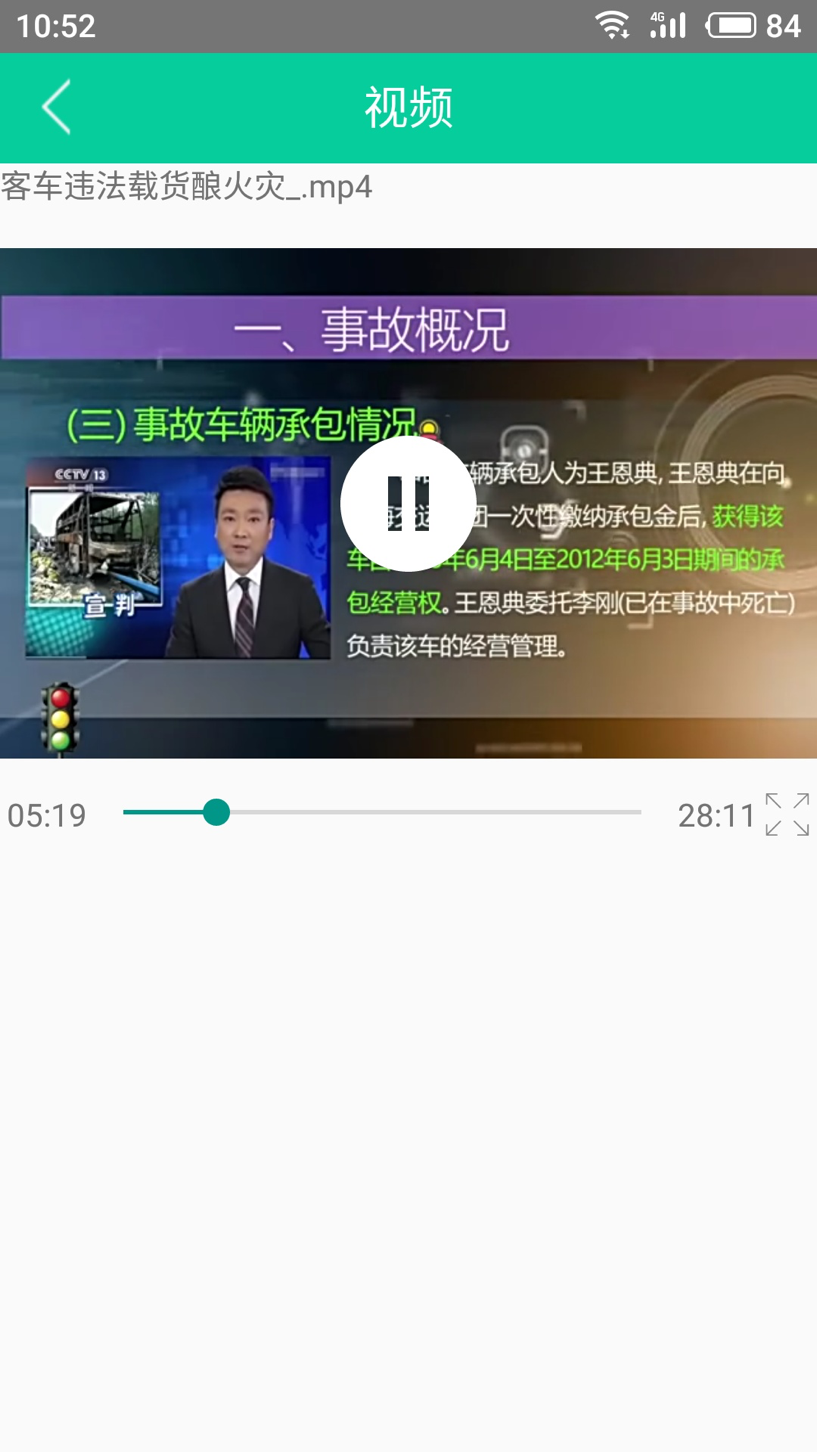Click the seek slider handle

pos(218,813)
